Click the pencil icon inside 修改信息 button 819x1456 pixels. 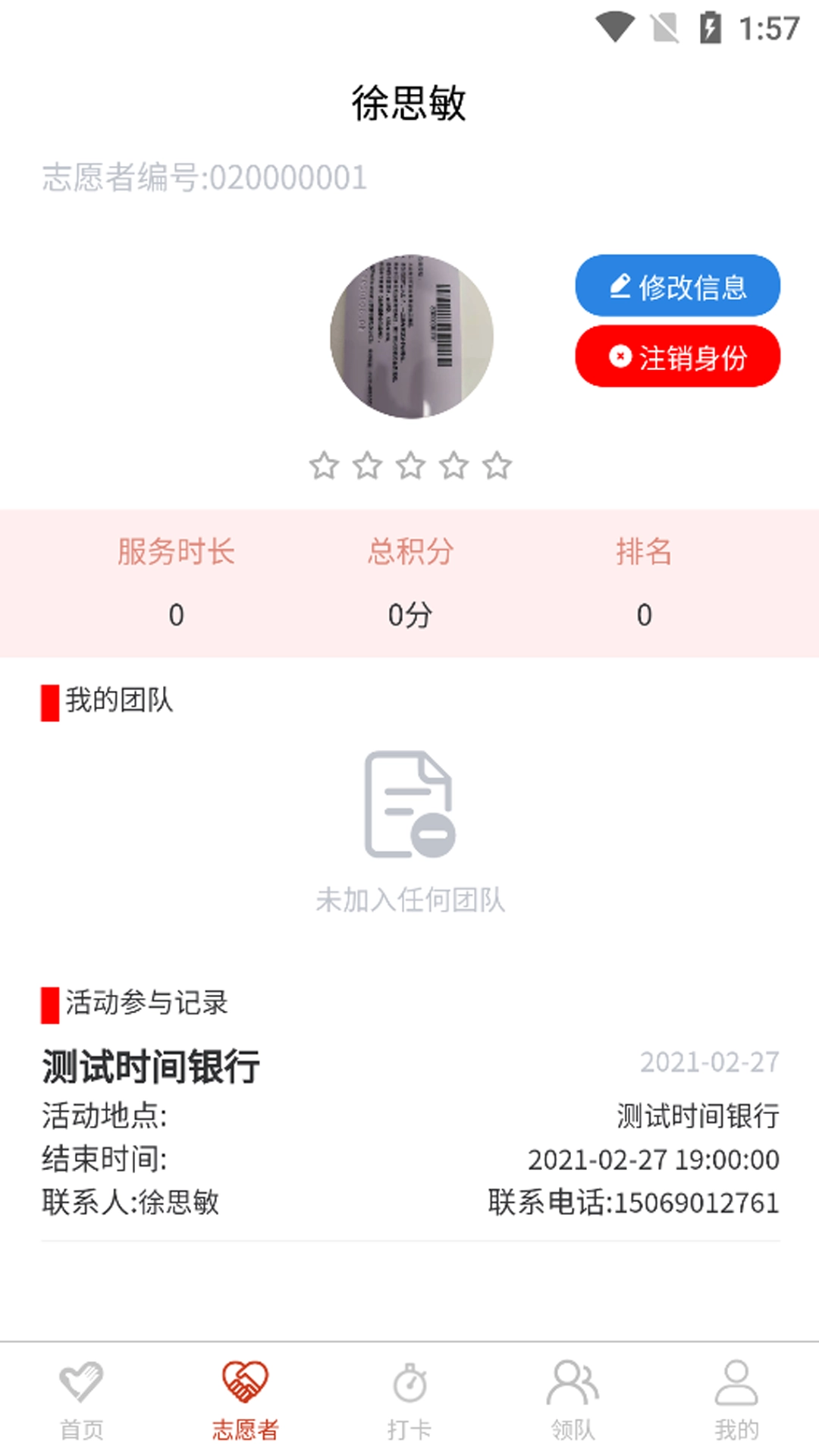(x=620, y=285)
